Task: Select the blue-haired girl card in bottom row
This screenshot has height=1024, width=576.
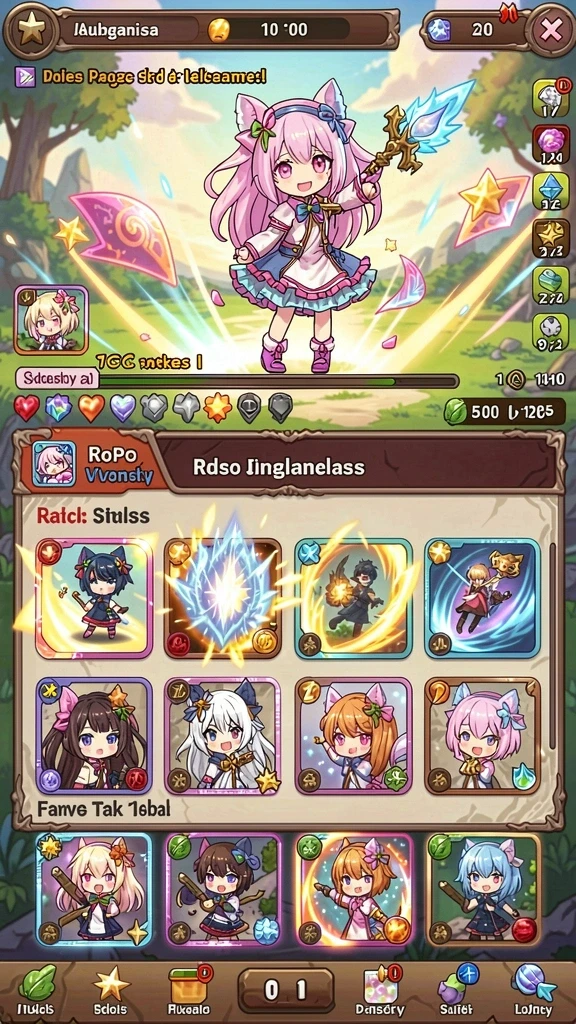Action: [483, 890]
